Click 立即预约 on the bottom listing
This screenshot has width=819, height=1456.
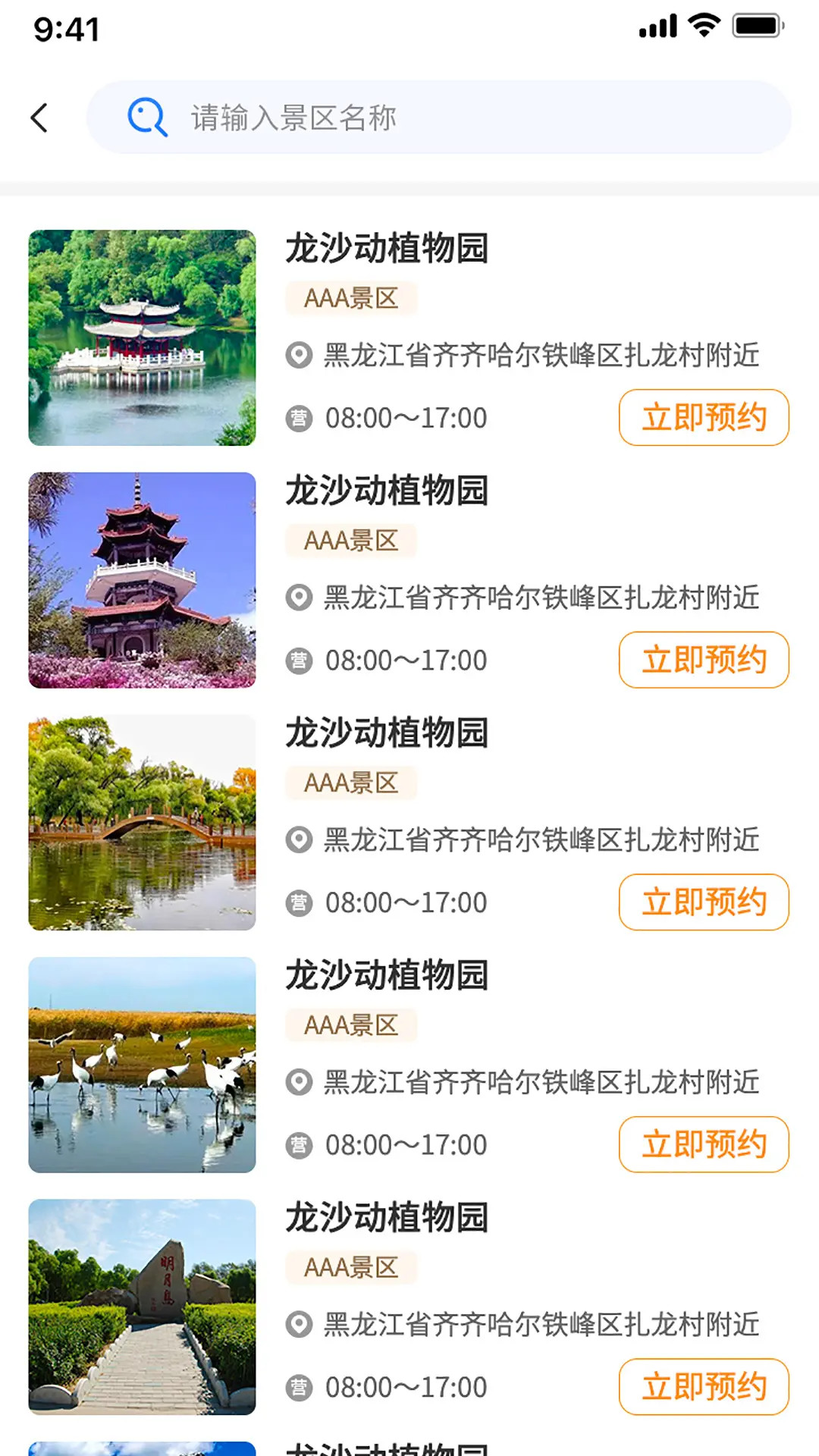pyautogui.click(x=703, y=1386)
